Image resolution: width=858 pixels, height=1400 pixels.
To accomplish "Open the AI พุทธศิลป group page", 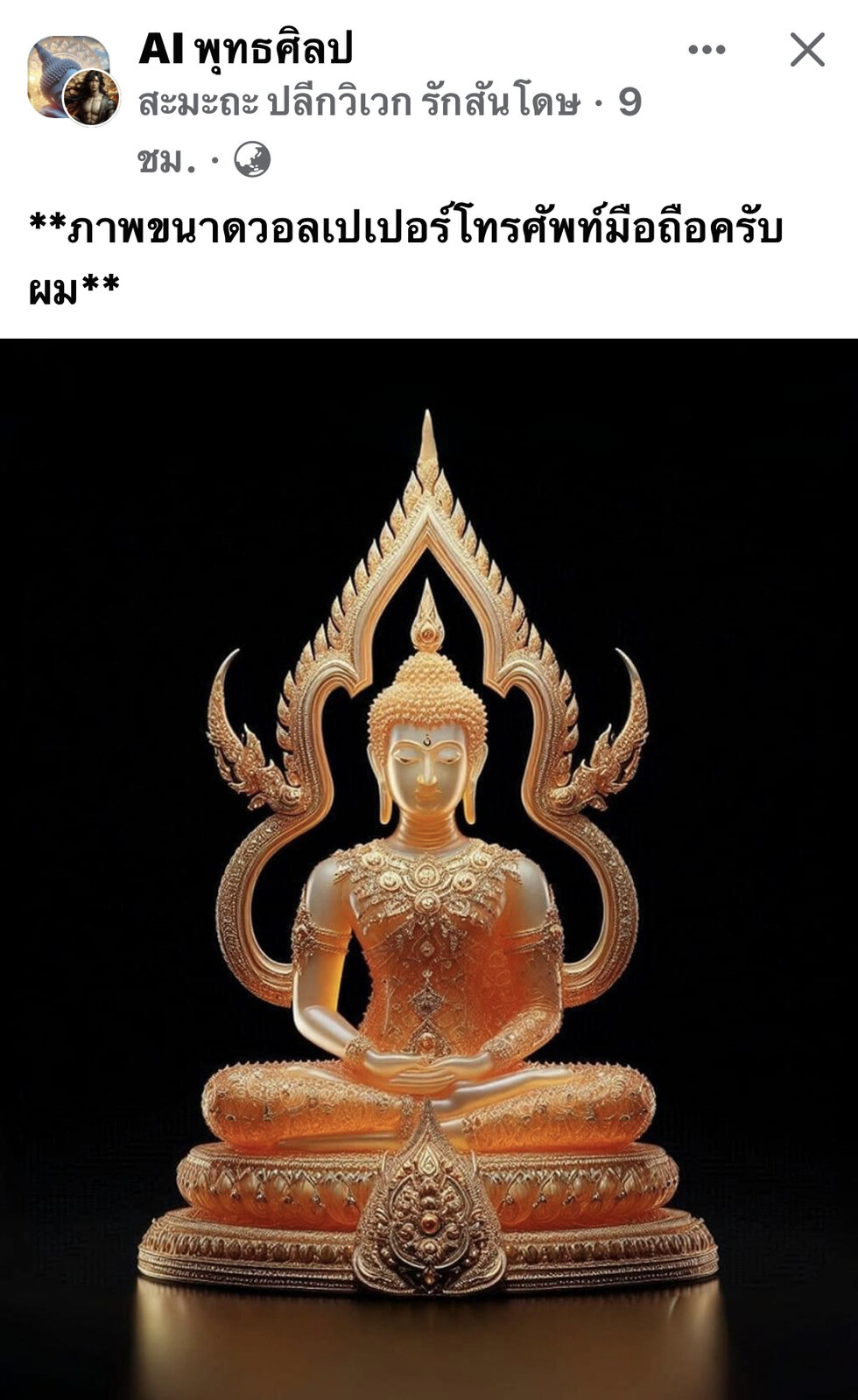I will pos(245,49).
